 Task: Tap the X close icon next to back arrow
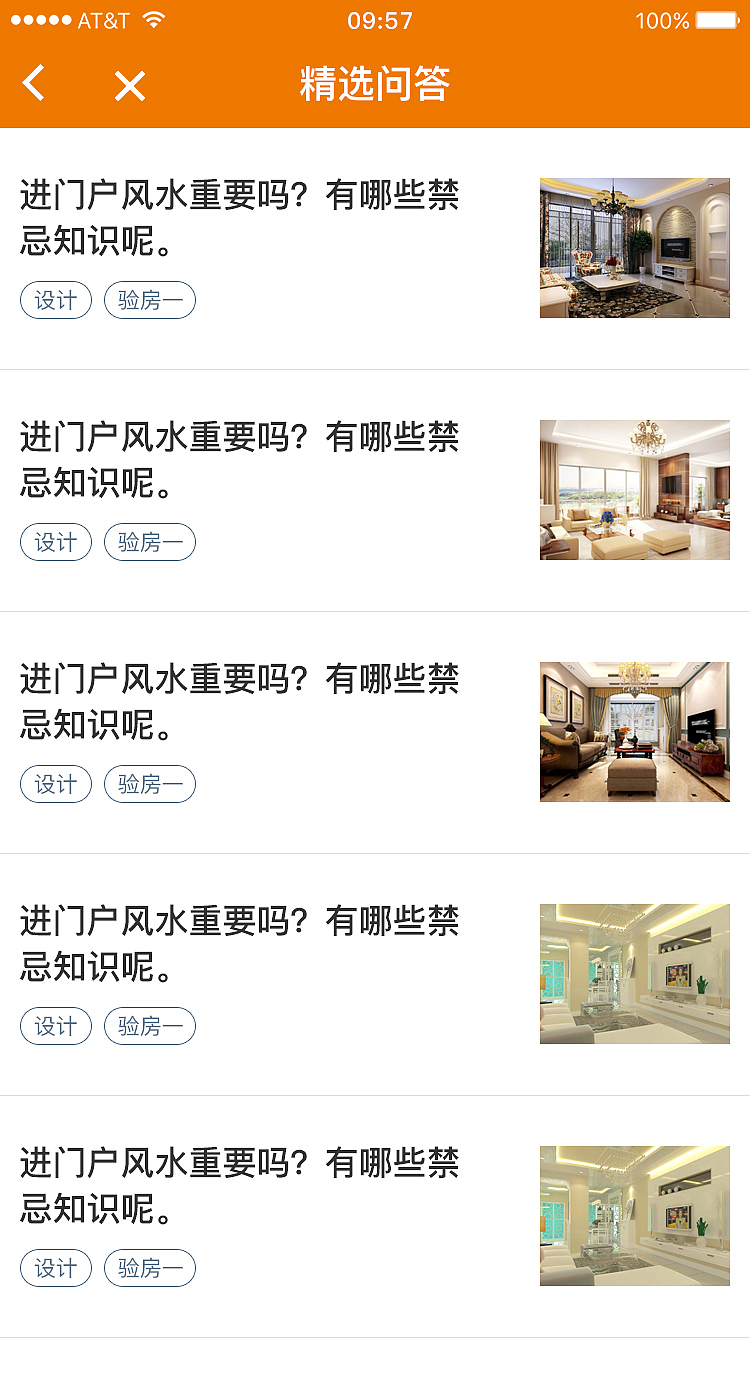(x=129, y=85)
